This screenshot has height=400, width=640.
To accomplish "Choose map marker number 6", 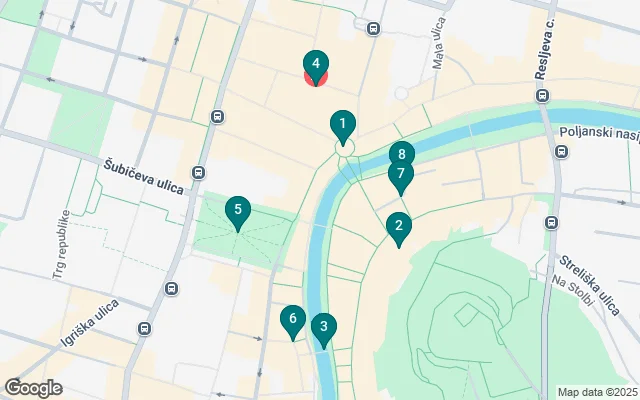I will [x=292, y=320].
